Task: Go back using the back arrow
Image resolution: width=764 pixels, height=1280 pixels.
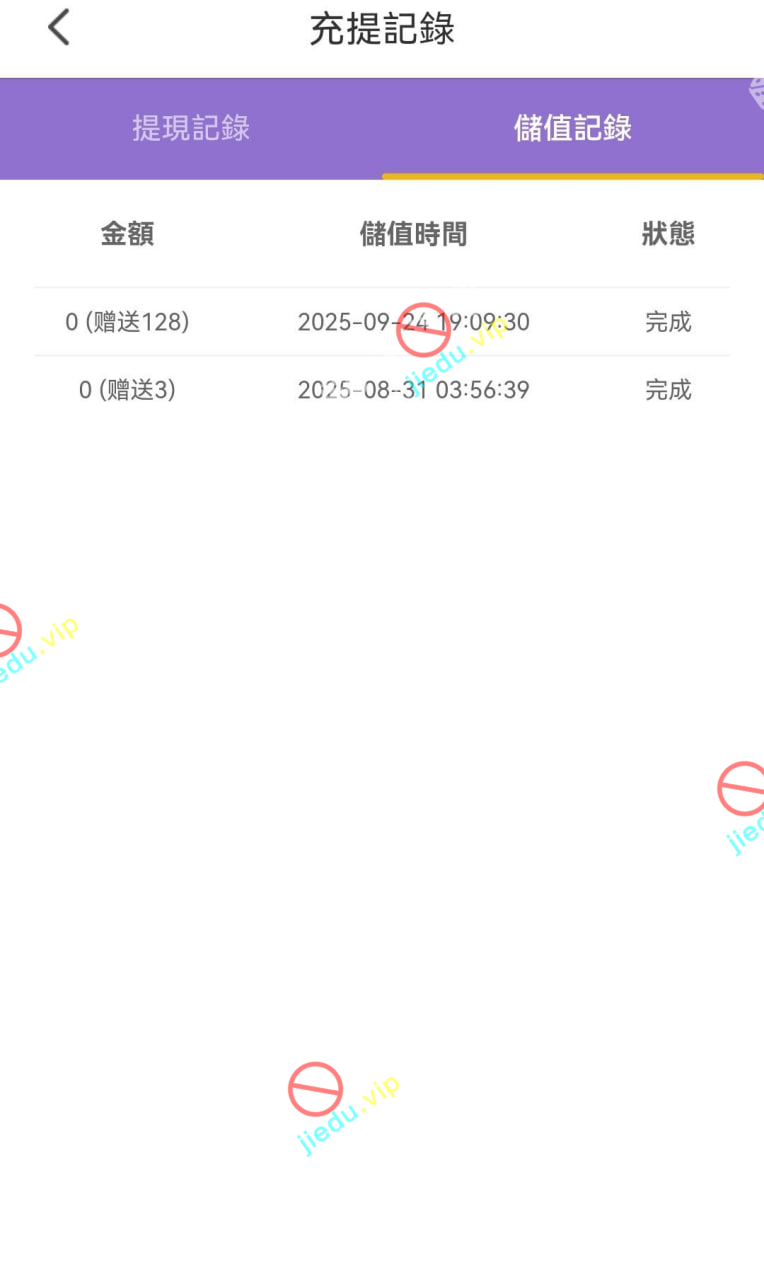Action: (59, 28)
